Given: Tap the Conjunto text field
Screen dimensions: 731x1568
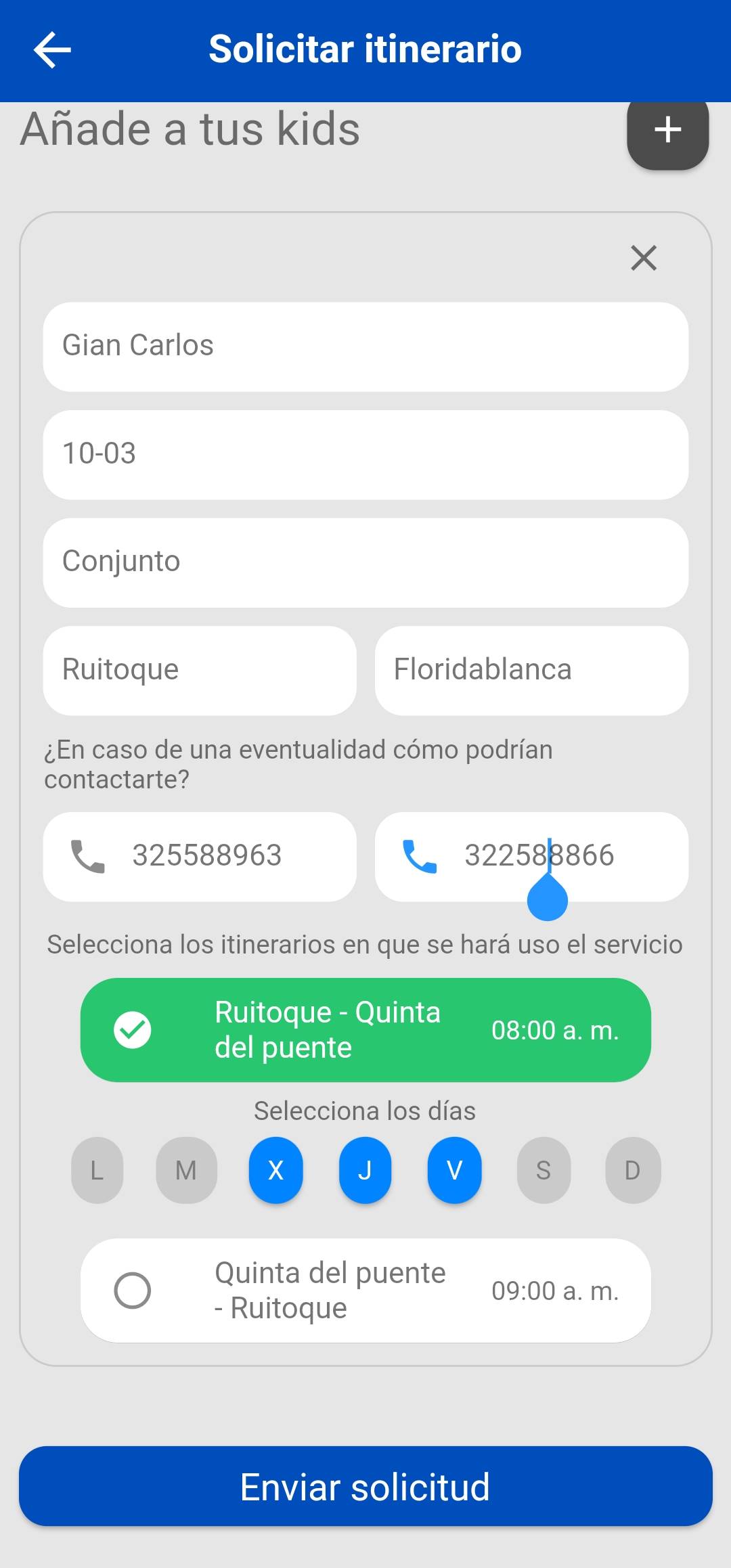Looking at the screenshot, I should tap(365, 562).
